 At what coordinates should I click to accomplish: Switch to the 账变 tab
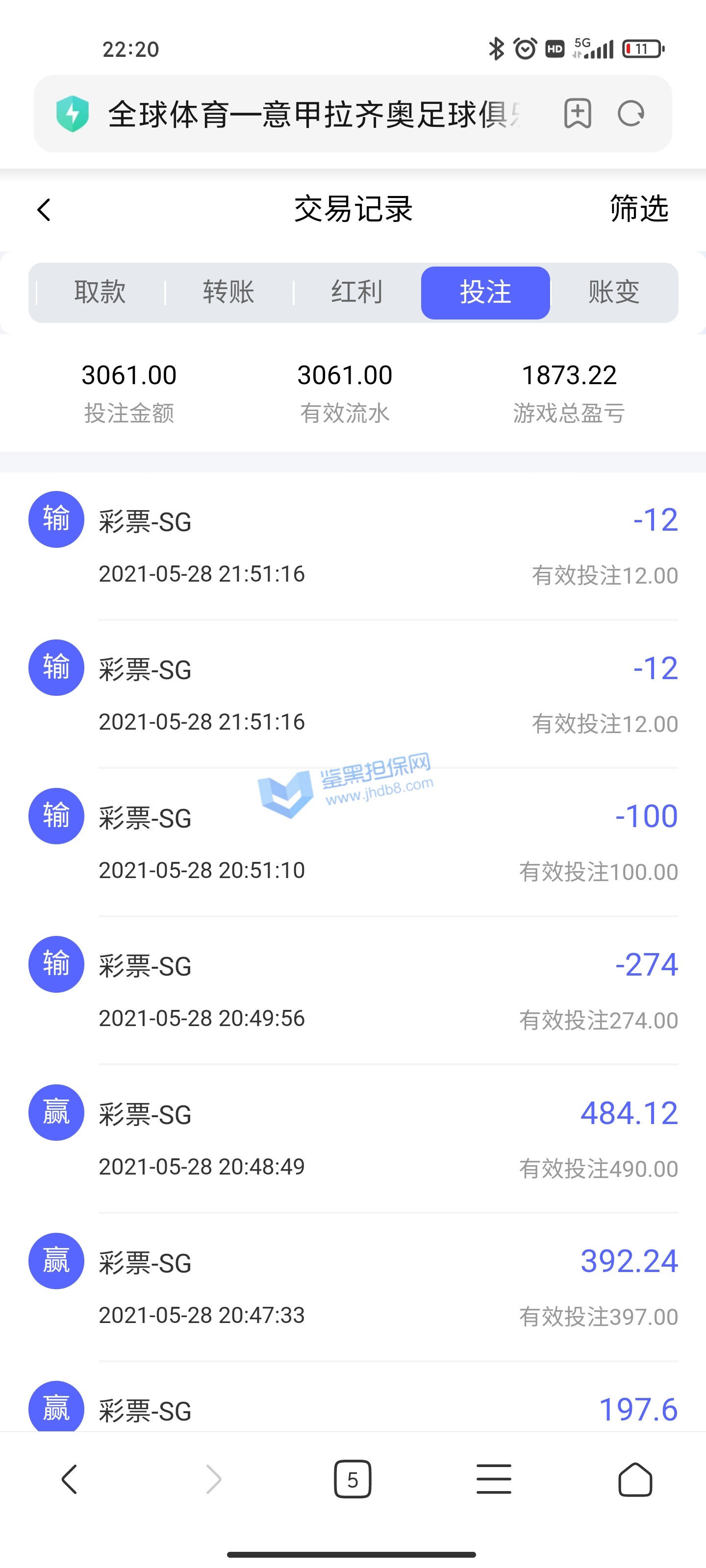pos(613,292)
